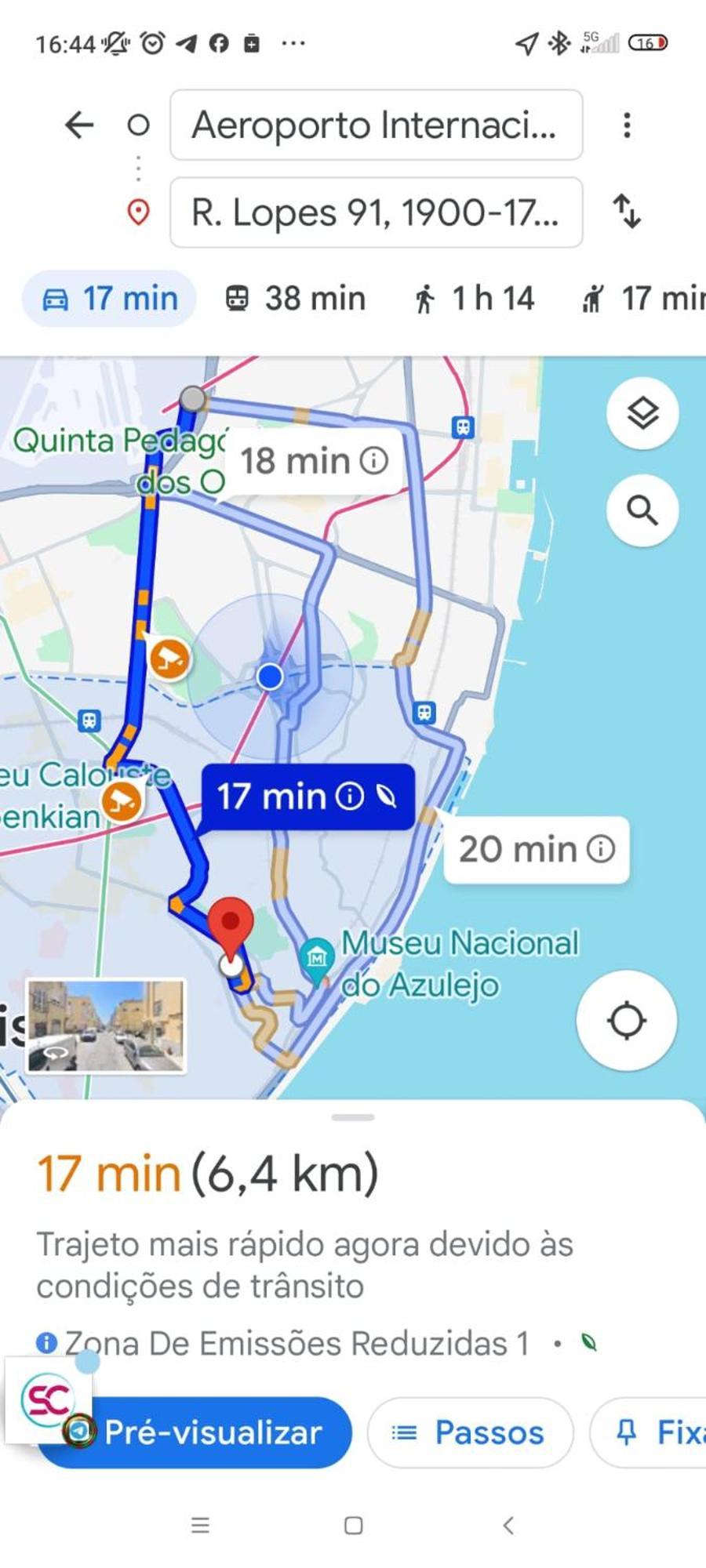Edit the Aeroporto Internacional starting point field

tap(376, 125)
